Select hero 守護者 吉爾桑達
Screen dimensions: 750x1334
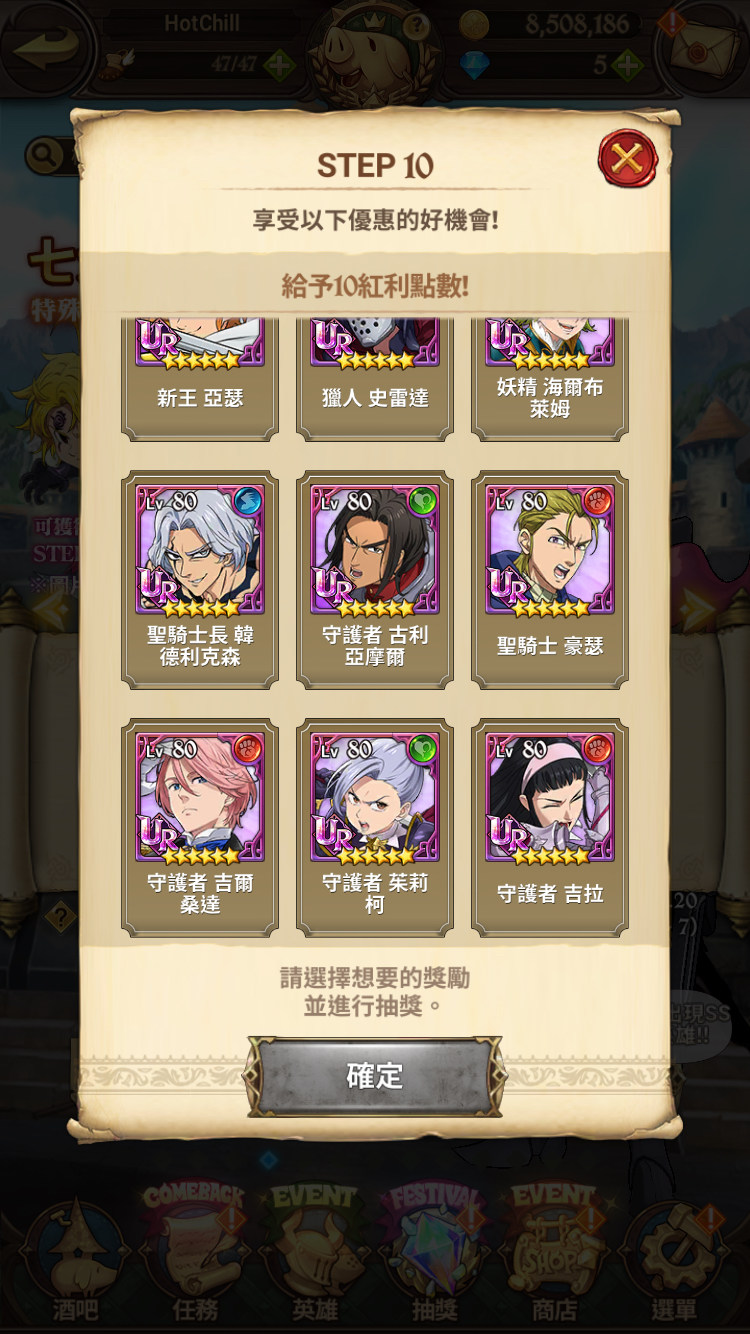click(x=200, y=828)
